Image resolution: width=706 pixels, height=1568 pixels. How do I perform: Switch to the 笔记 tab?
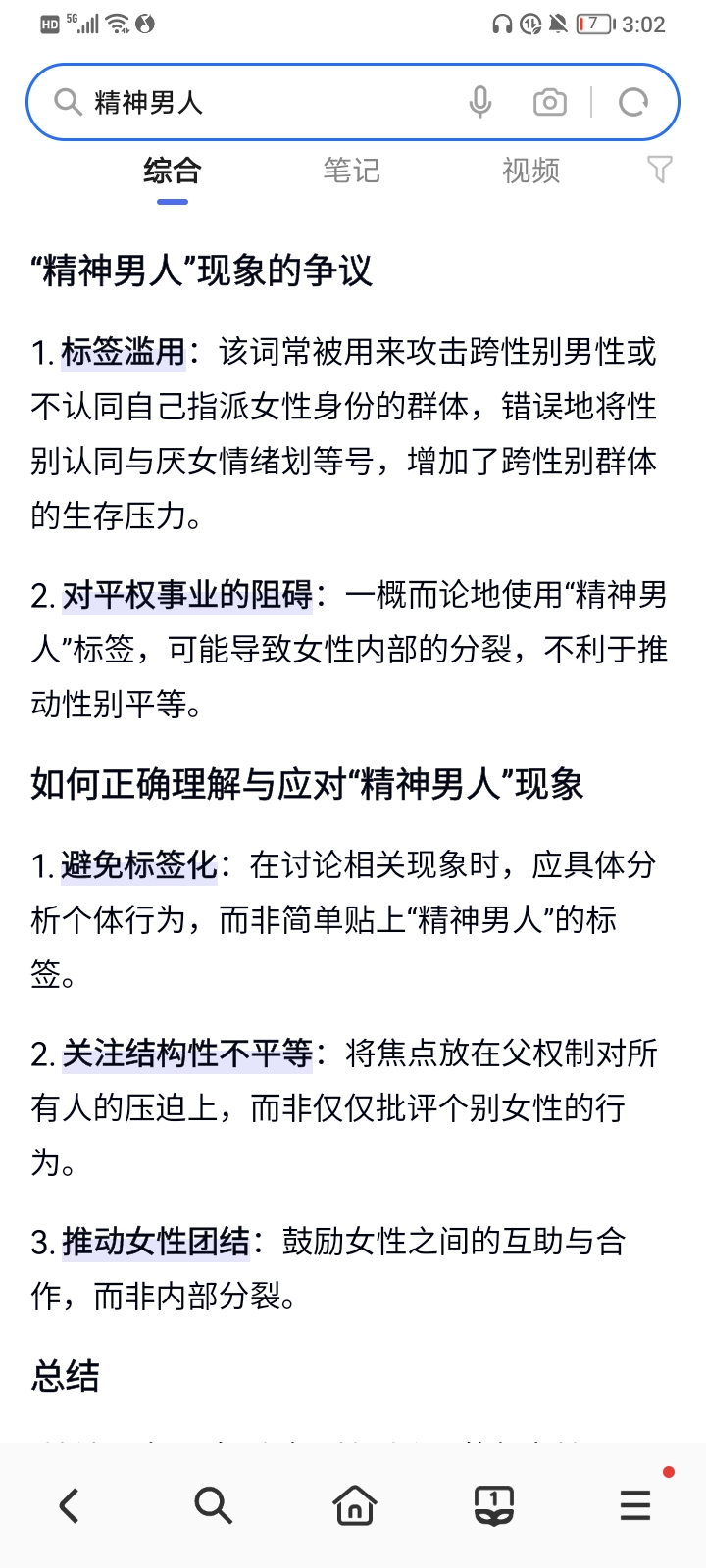click(x=351, y=171)
